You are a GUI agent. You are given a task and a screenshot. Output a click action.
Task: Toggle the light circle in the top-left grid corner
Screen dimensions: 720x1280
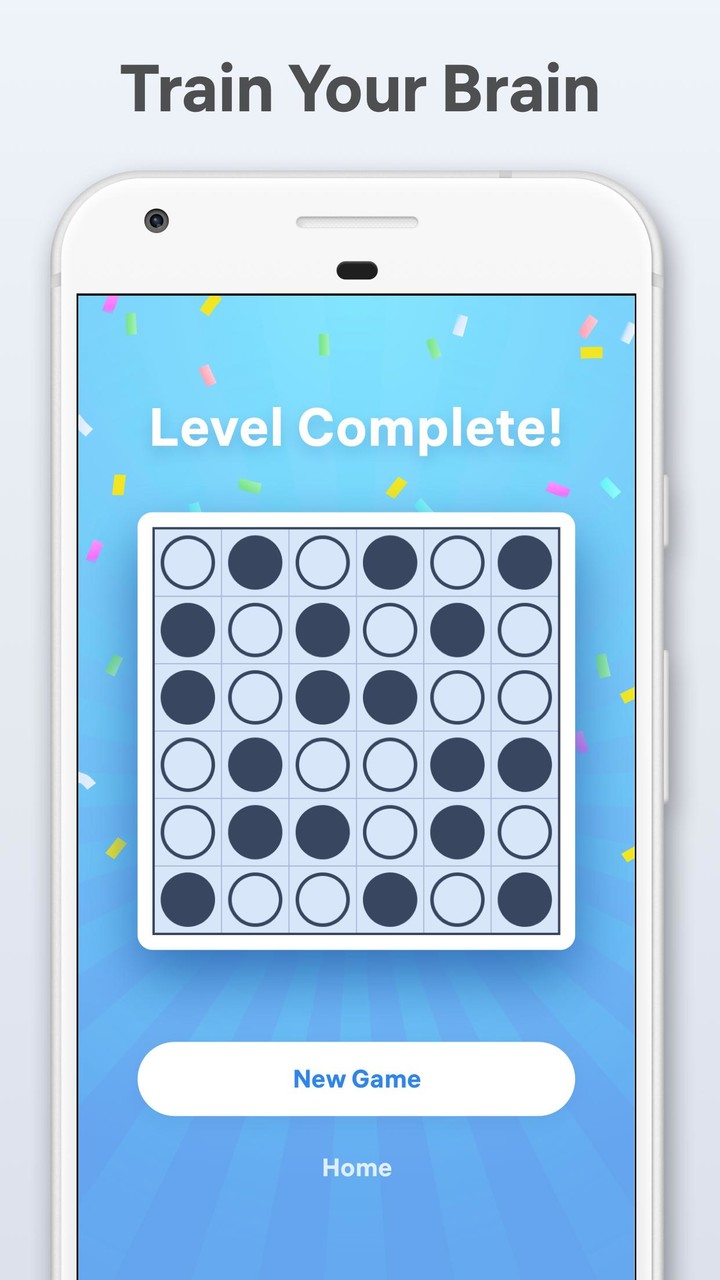(188, 562)
